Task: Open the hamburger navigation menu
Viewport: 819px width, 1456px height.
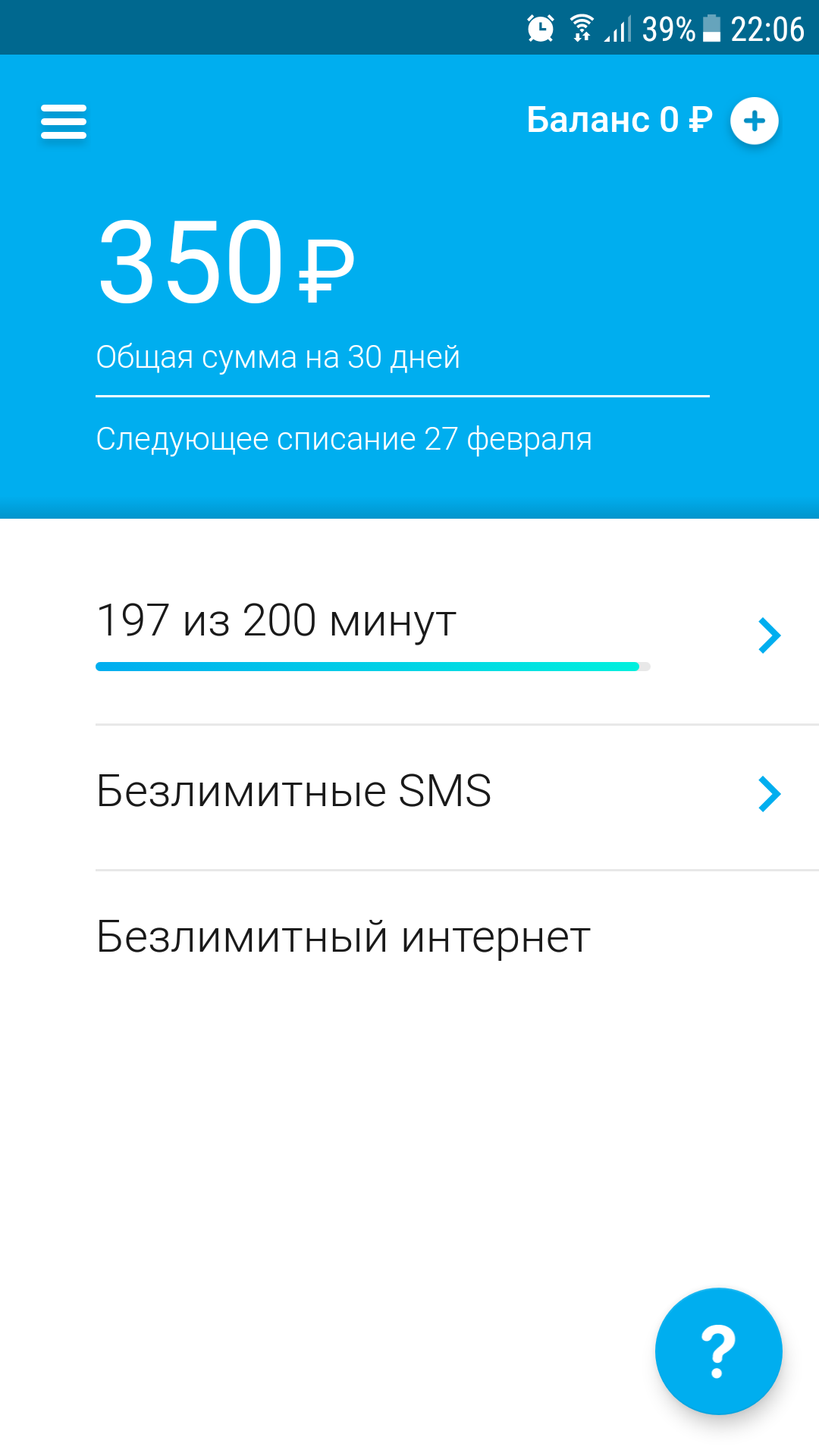Action: pyautogui.click(x=64, y=121)
